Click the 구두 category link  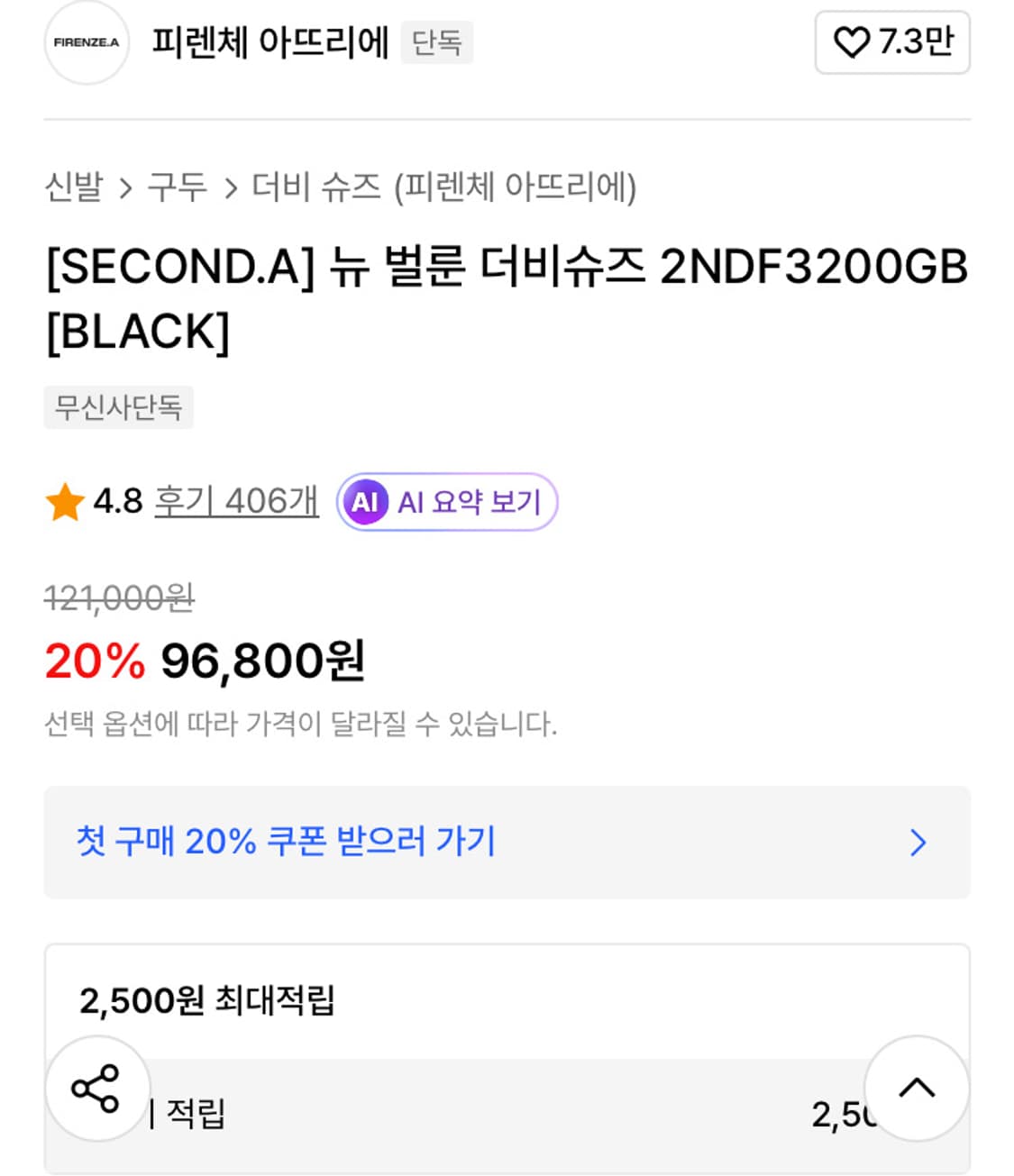click(x=178, y=187)
